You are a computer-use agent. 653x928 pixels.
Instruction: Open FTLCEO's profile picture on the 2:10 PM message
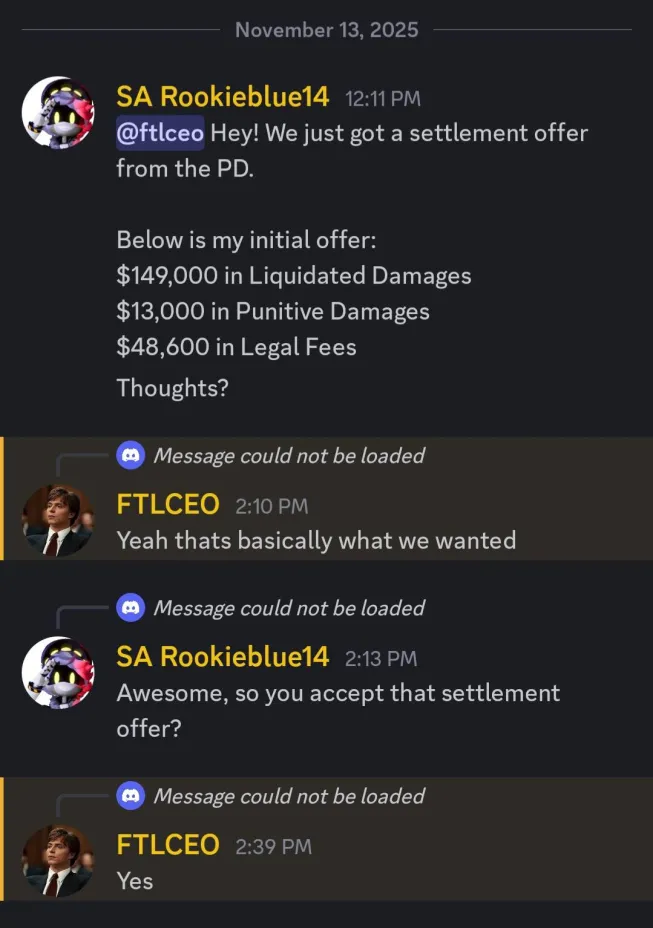pos(58,521)
